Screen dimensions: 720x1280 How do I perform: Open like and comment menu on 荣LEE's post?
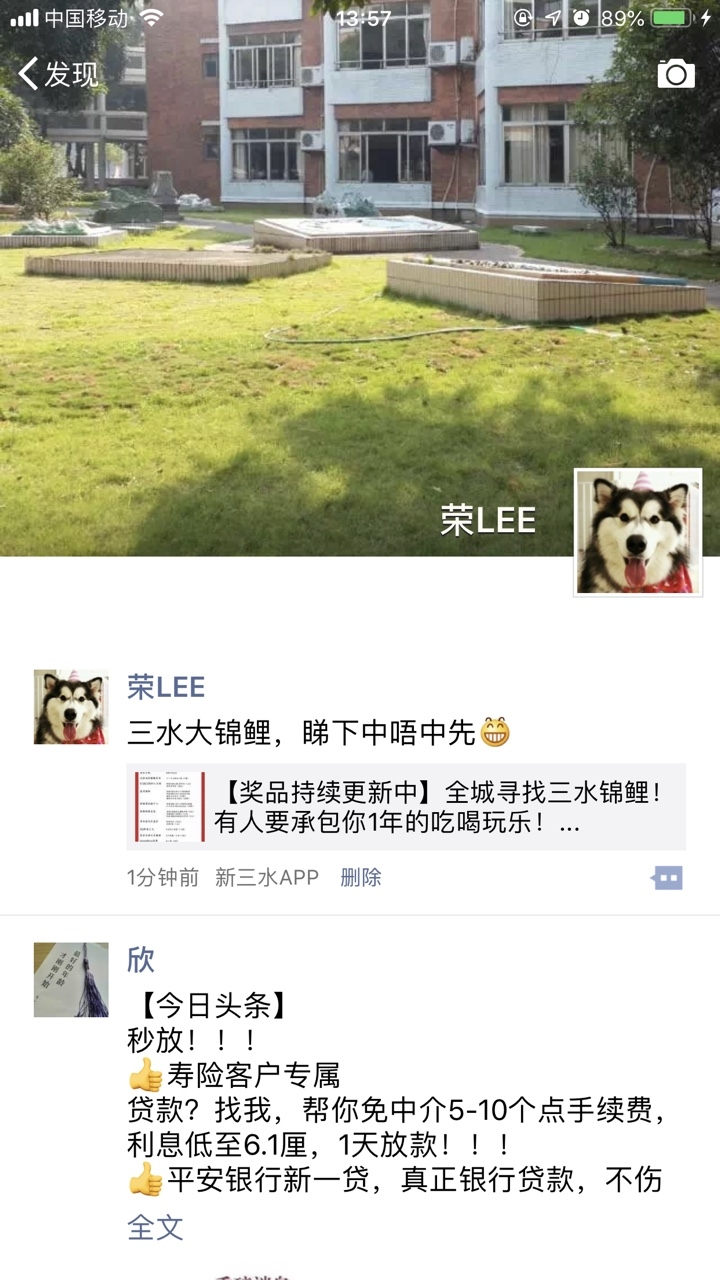pyautogui.click(x=667, y=878)
